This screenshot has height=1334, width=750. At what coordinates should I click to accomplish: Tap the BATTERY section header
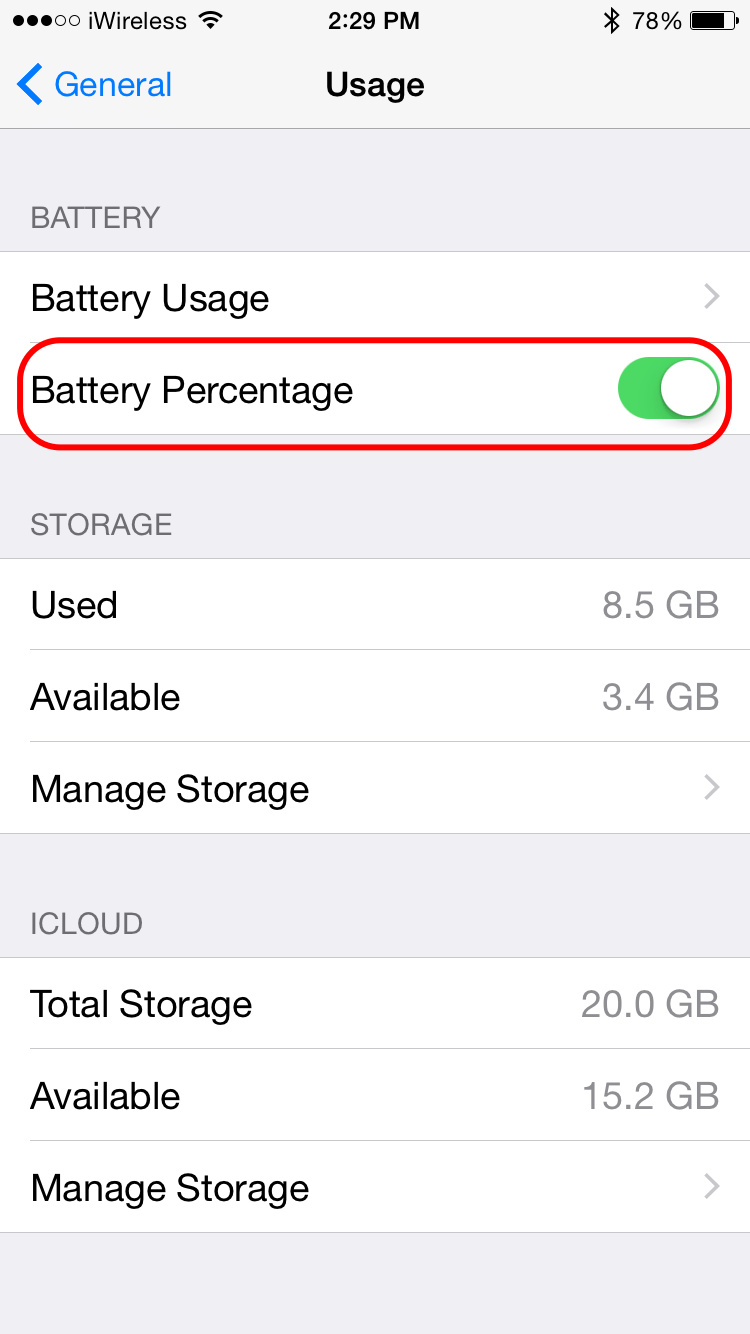[x=94, y=217]
